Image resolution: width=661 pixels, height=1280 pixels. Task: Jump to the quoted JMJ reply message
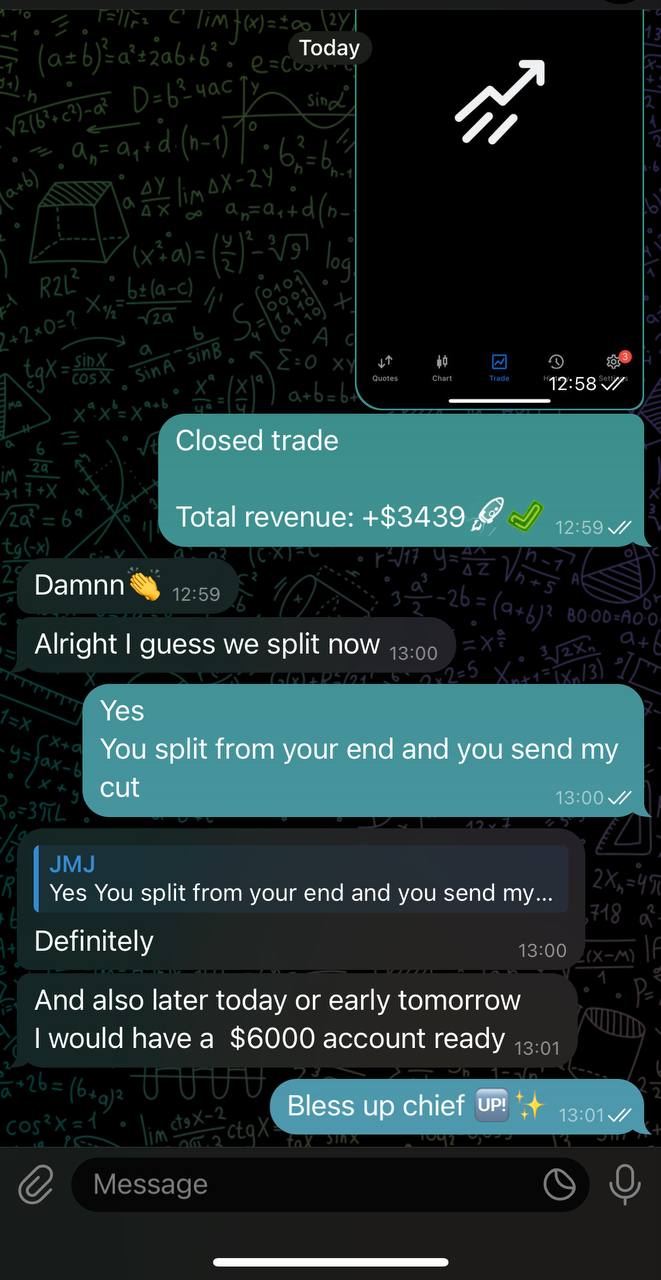[300, 879]
